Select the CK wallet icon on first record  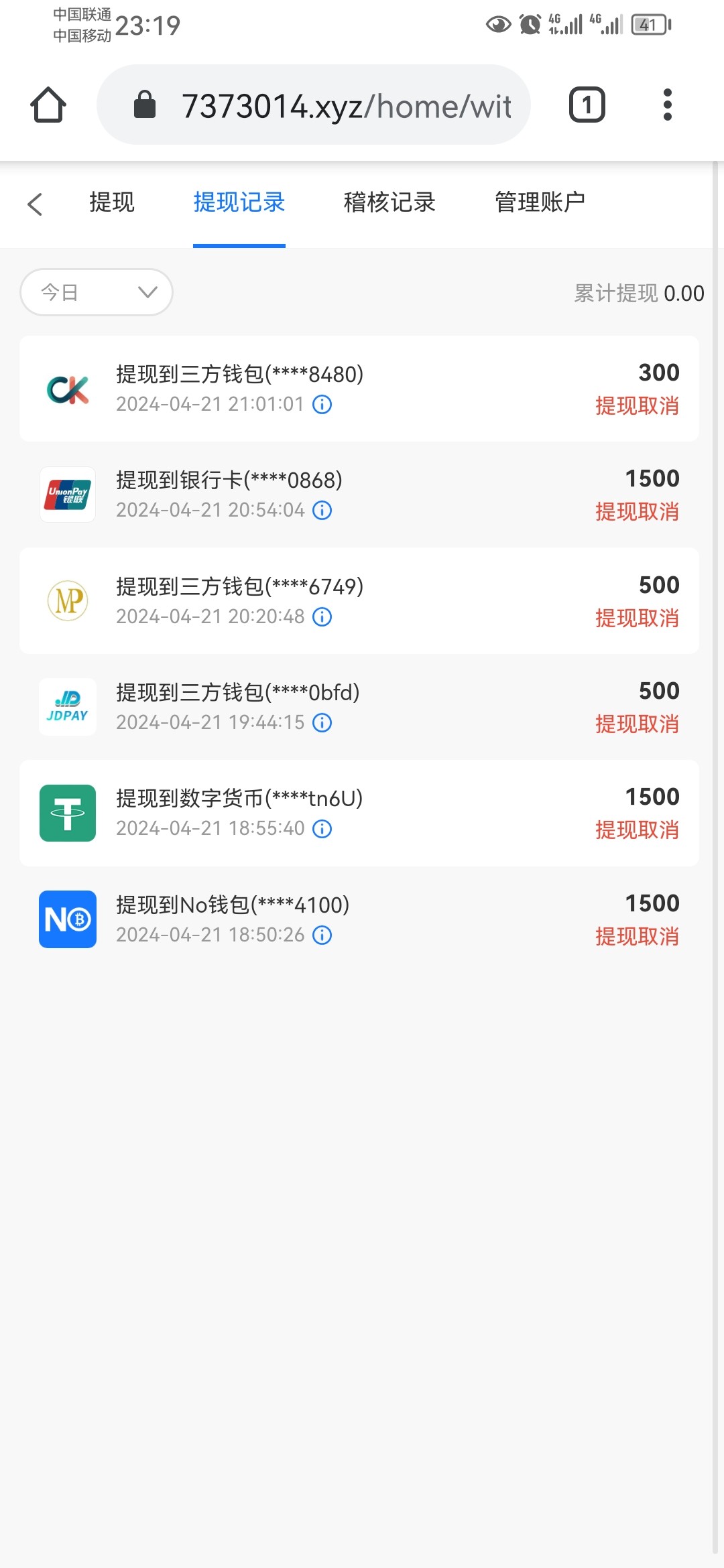tap(67, 389)
